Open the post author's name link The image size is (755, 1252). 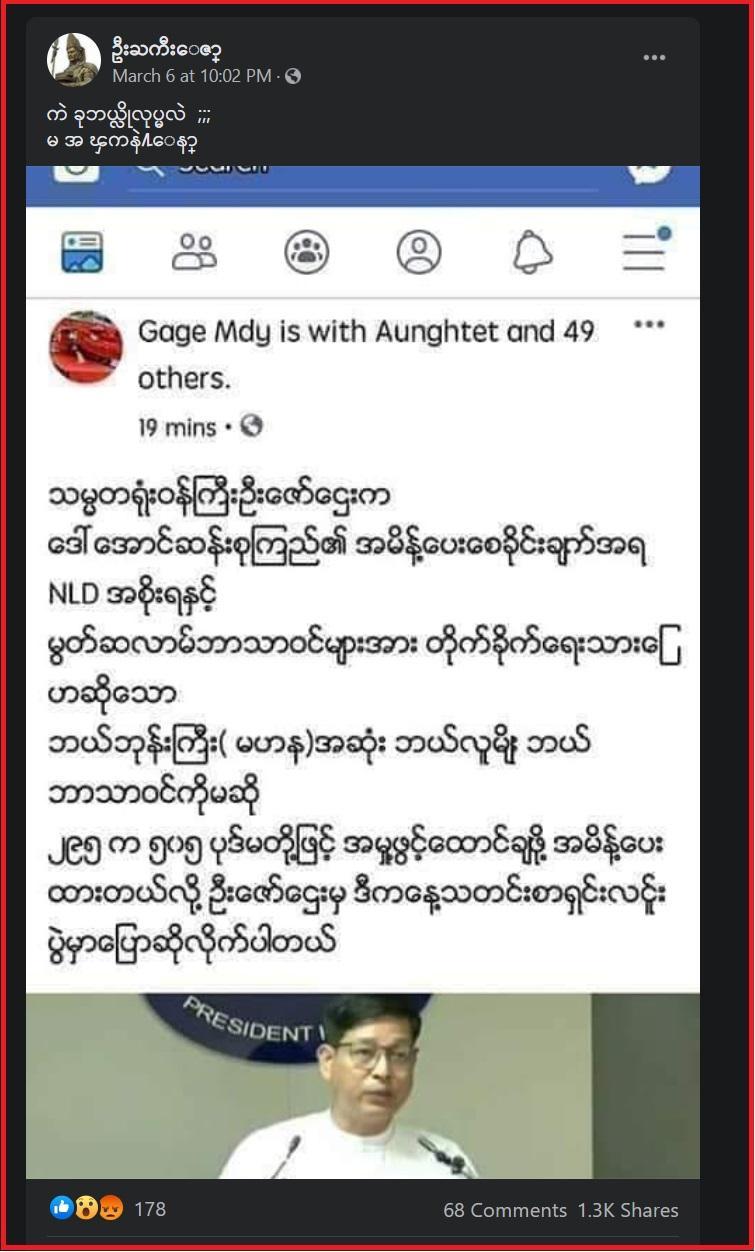point(167,49)
